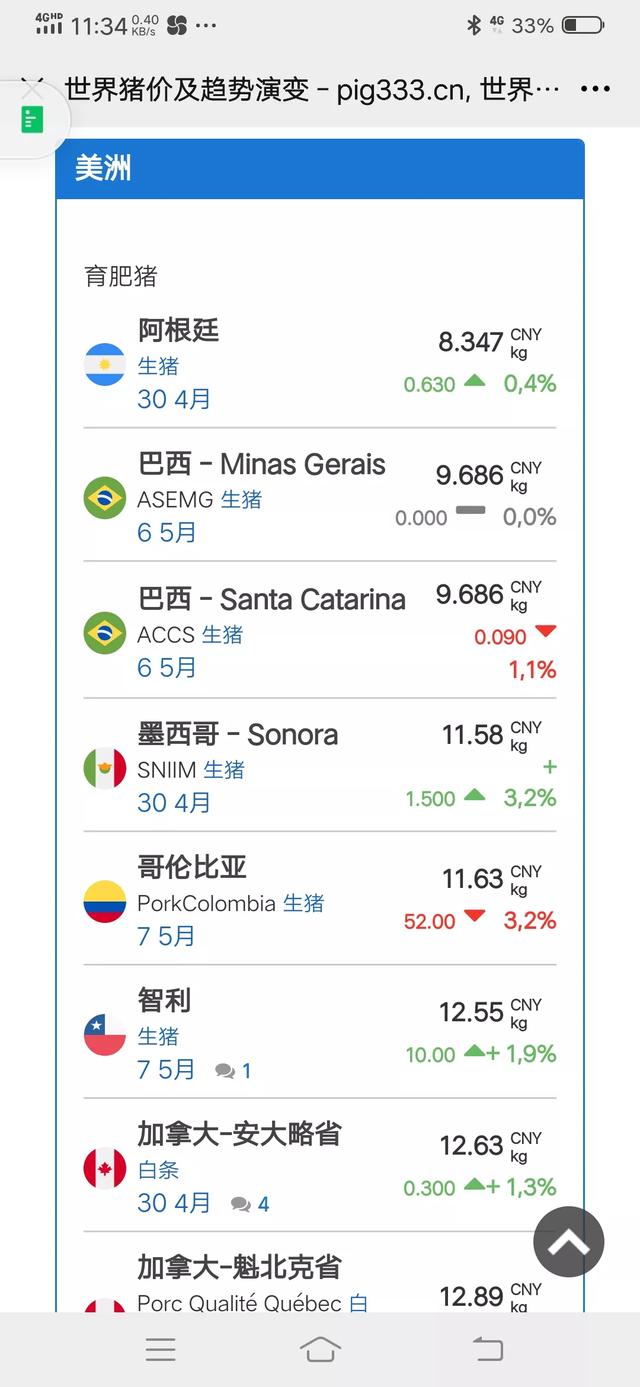This screenshot has height=1387, width=640.
Task: Go back using the system back key
Action: click(487, 1349)
